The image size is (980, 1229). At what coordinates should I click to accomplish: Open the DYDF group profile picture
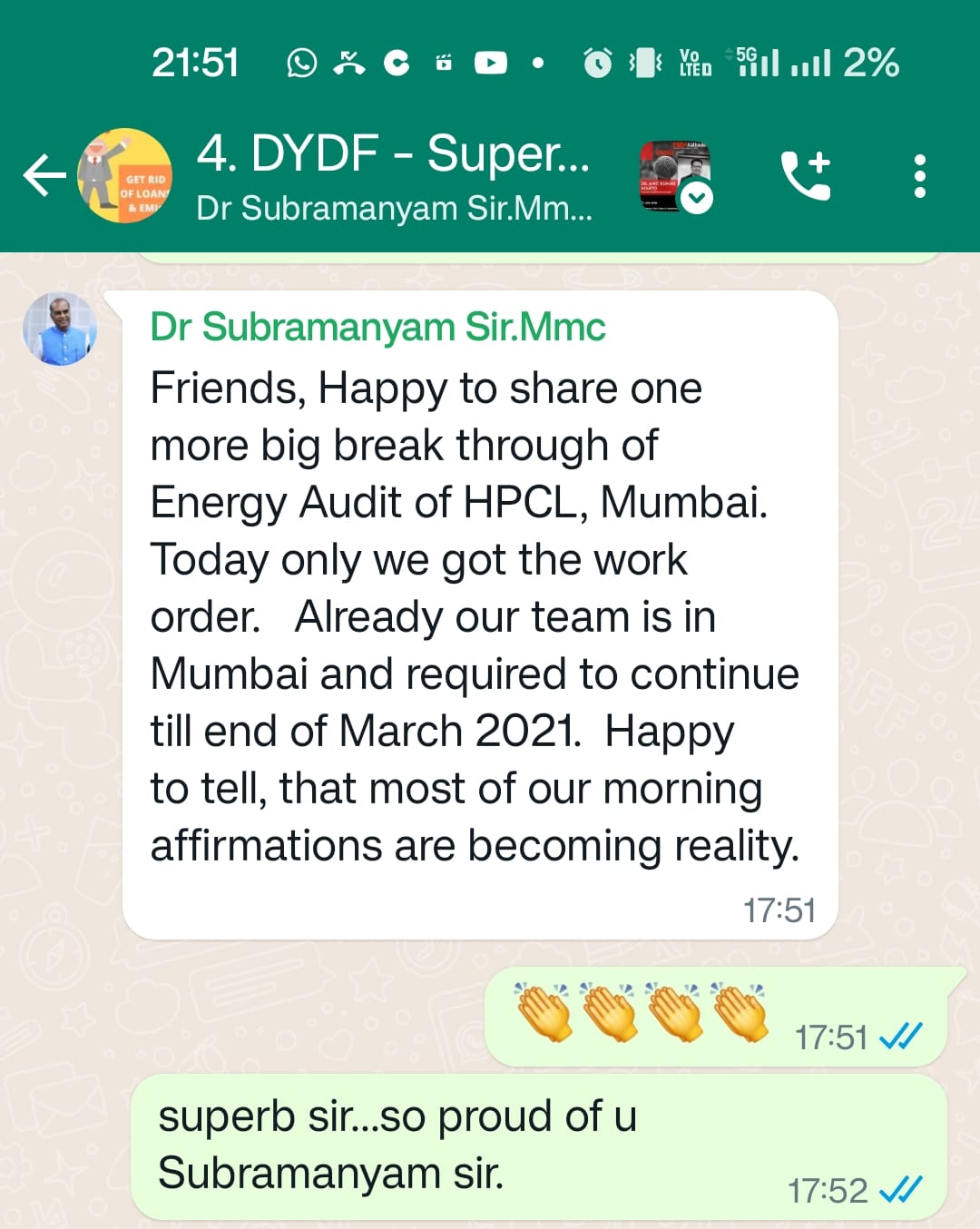click(x=125, y=175)
